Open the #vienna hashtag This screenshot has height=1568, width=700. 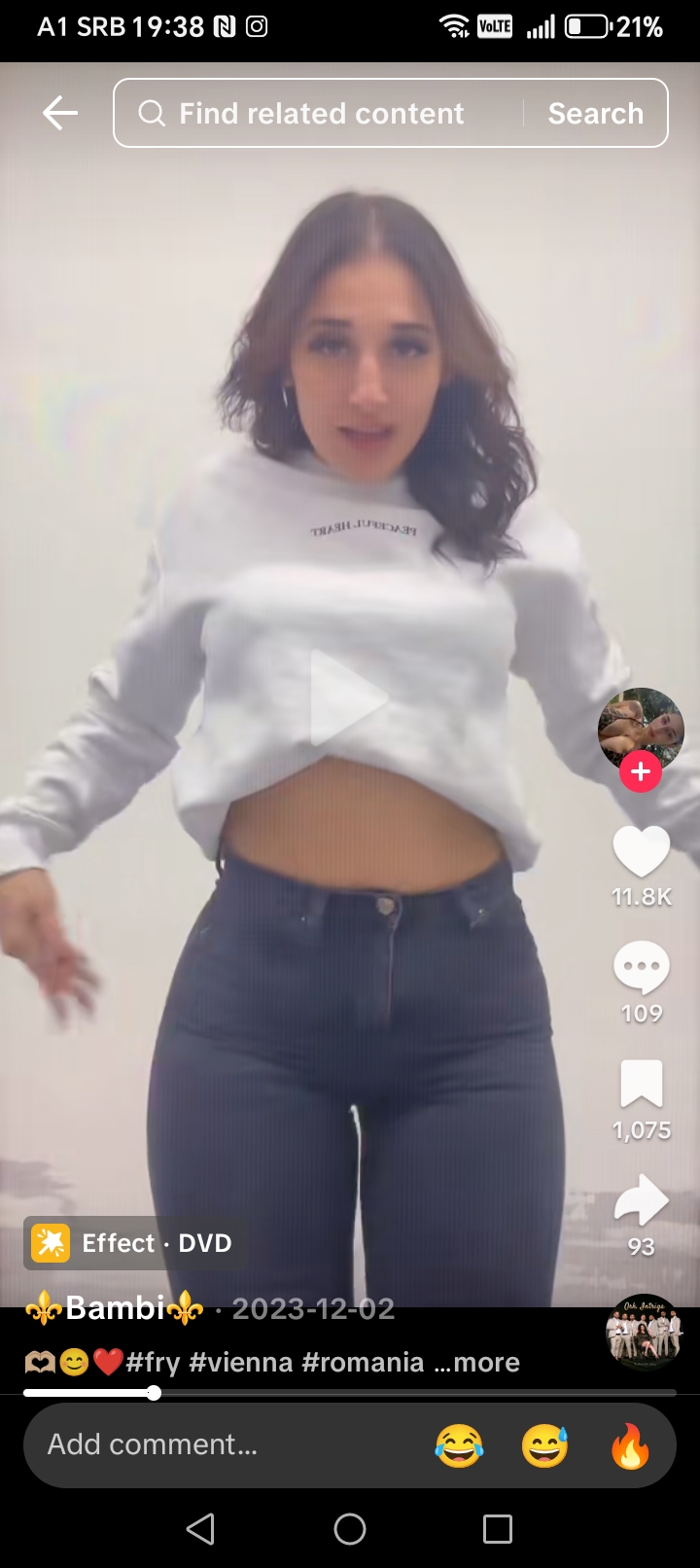click(240, 1362)
